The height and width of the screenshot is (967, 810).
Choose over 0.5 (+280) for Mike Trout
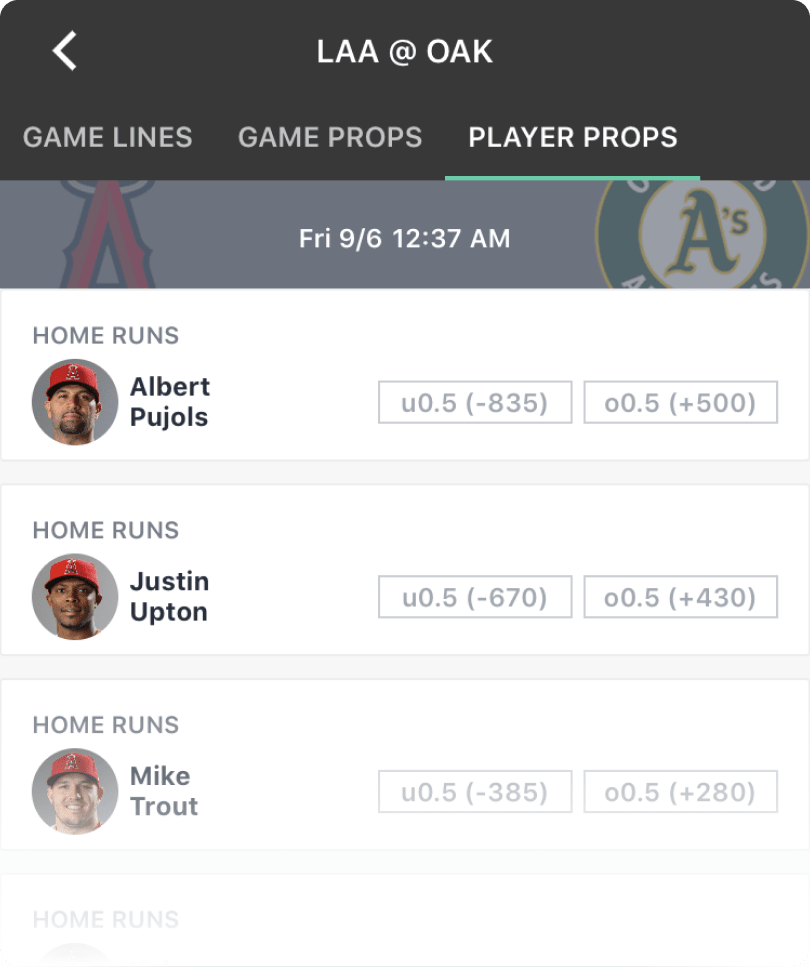680,791
